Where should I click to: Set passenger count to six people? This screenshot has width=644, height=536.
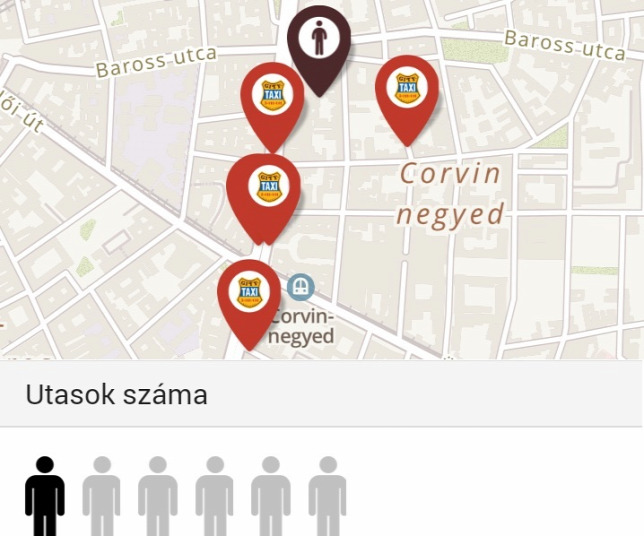click(x=327, y=497)
